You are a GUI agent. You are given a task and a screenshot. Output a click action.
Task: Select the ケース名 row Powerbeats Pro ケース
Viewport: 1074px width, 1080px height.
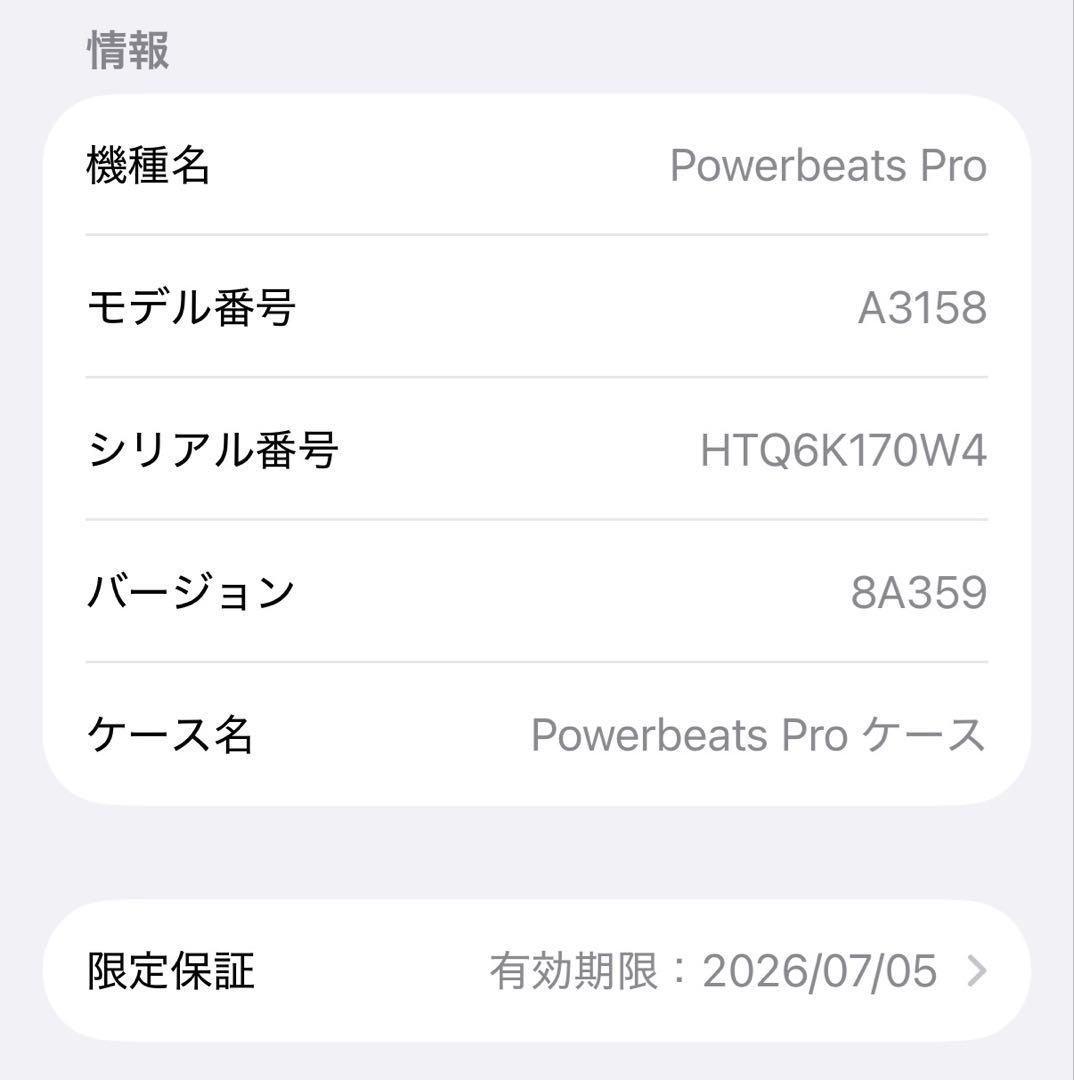click(x=537, y=733)
